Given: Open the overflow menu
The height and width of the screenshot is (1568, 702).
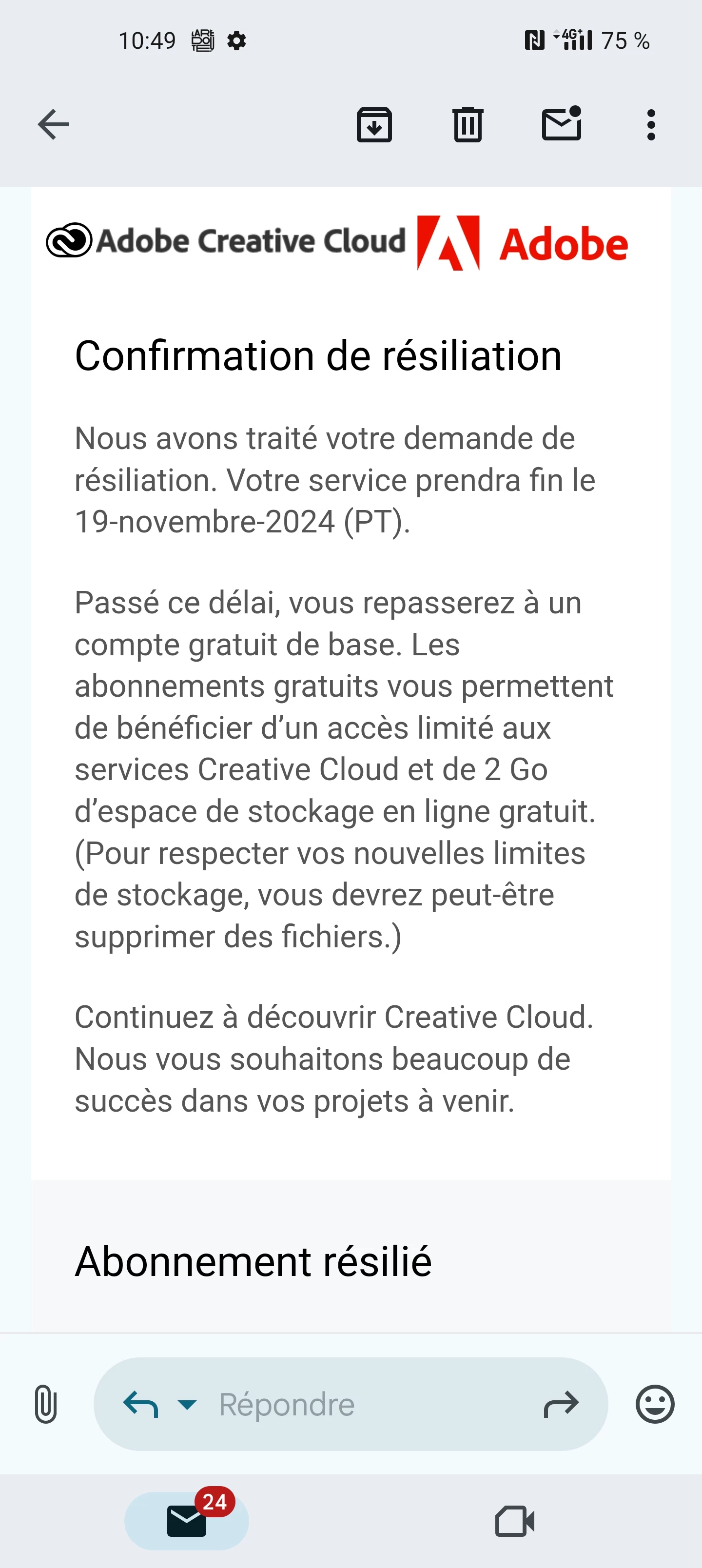Looking at the screenshot, I should coord(651,125).
